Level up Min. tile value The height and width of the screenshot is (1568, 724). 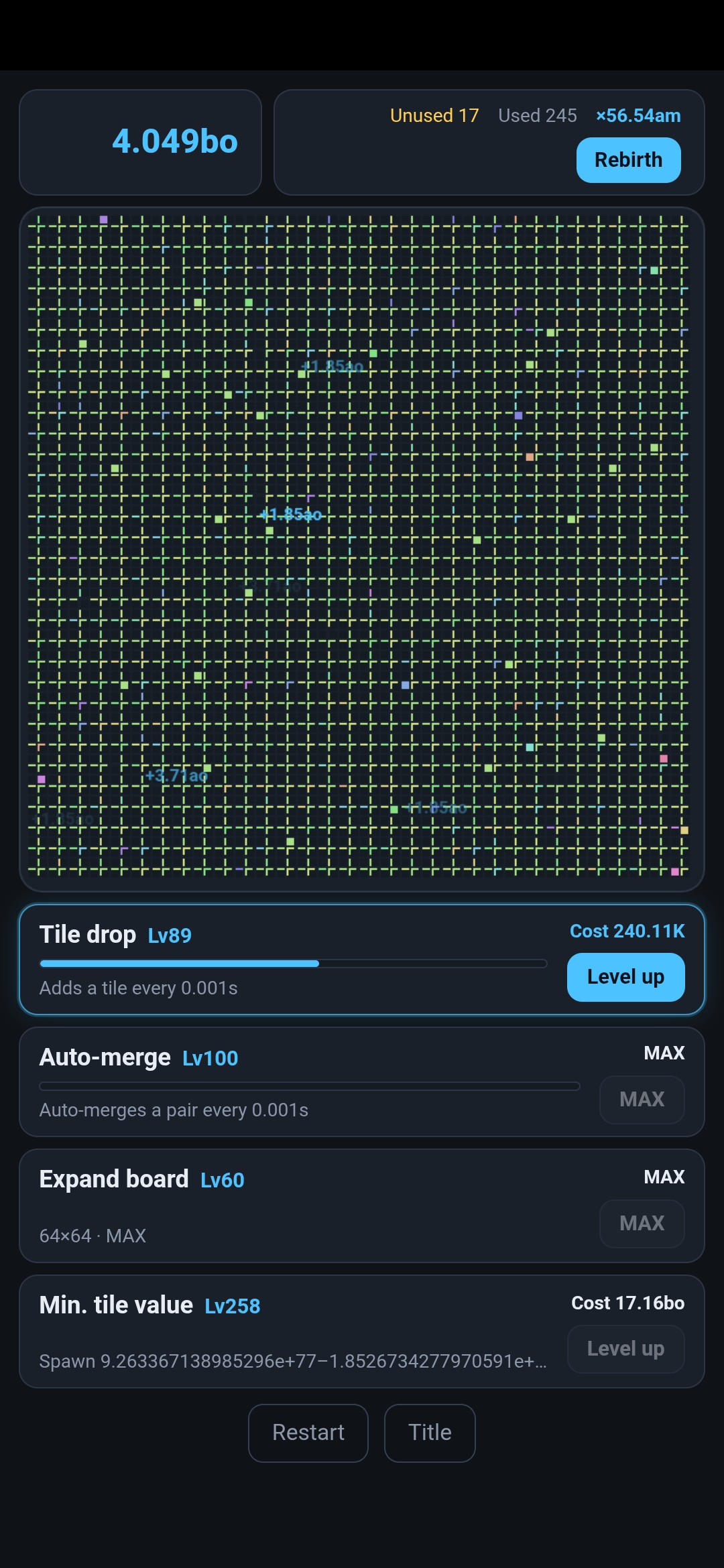click(x=625, y=1349)
